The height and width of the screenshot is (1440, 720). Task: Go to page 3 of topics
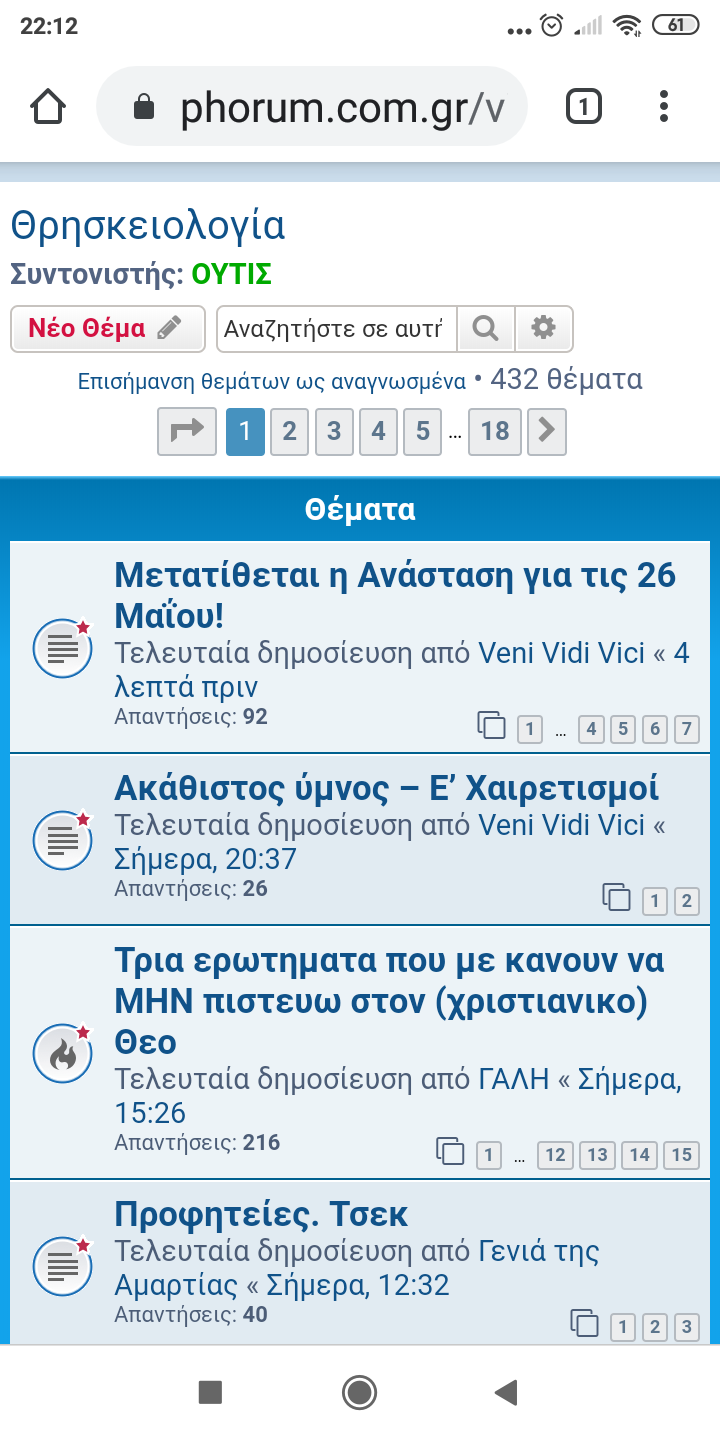334,431
